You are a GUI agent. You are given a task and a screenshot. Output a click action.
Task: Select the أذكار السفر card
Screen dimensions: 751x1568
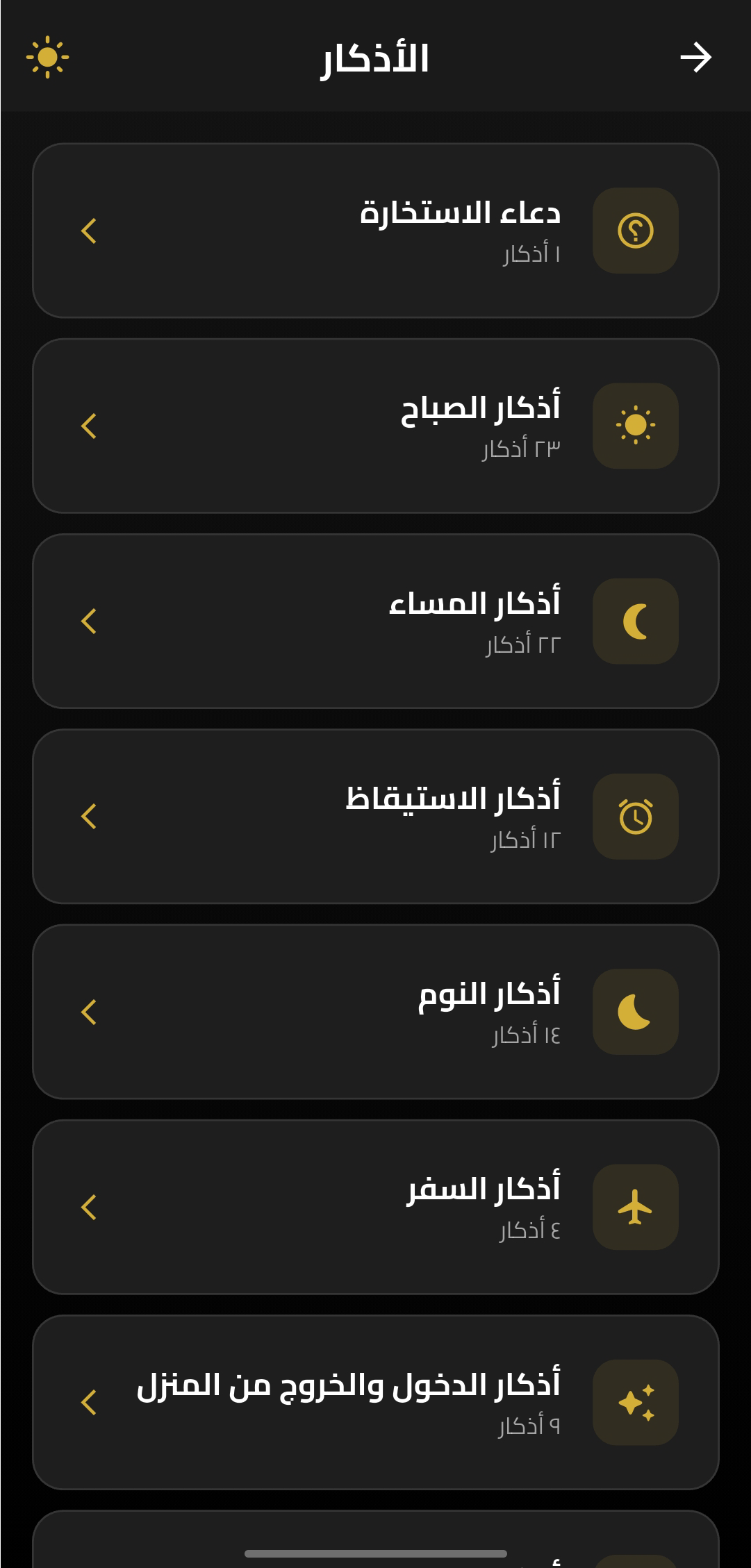click(375, 1207)
